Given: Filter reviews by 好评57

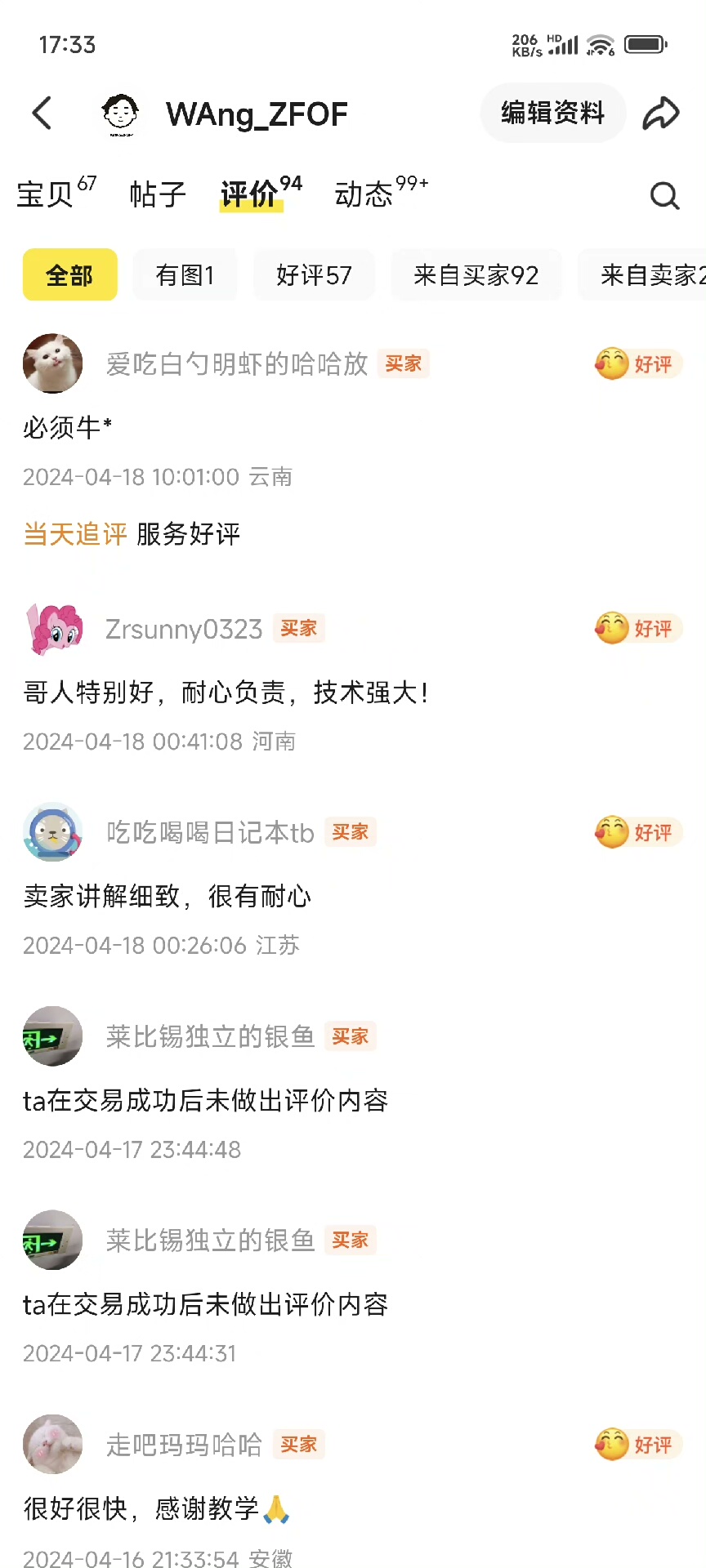Looking at the screenshot, I should point(314,275).
